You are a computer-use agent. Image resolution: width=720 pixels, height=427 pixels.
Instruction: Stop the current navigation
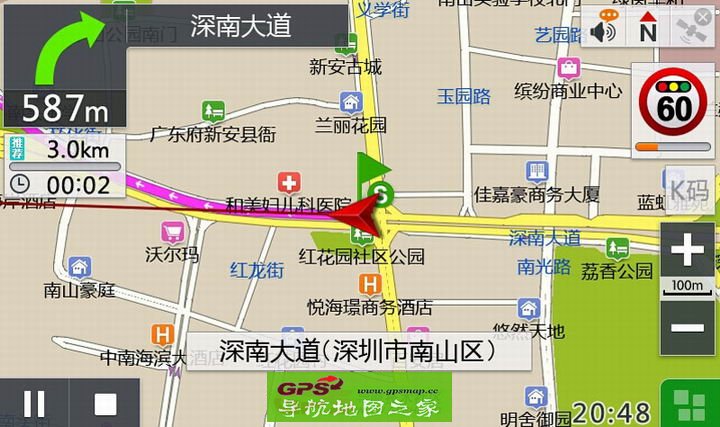coord(104,404)
